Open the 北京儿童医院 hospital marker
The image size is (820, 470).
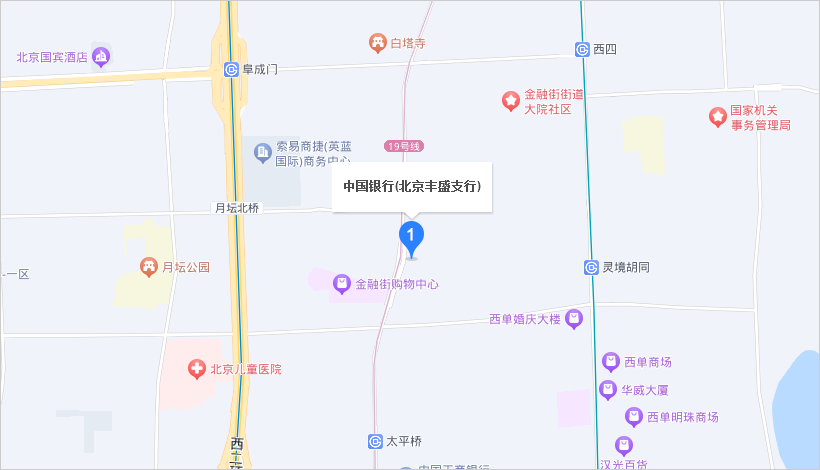pos(197,369)
